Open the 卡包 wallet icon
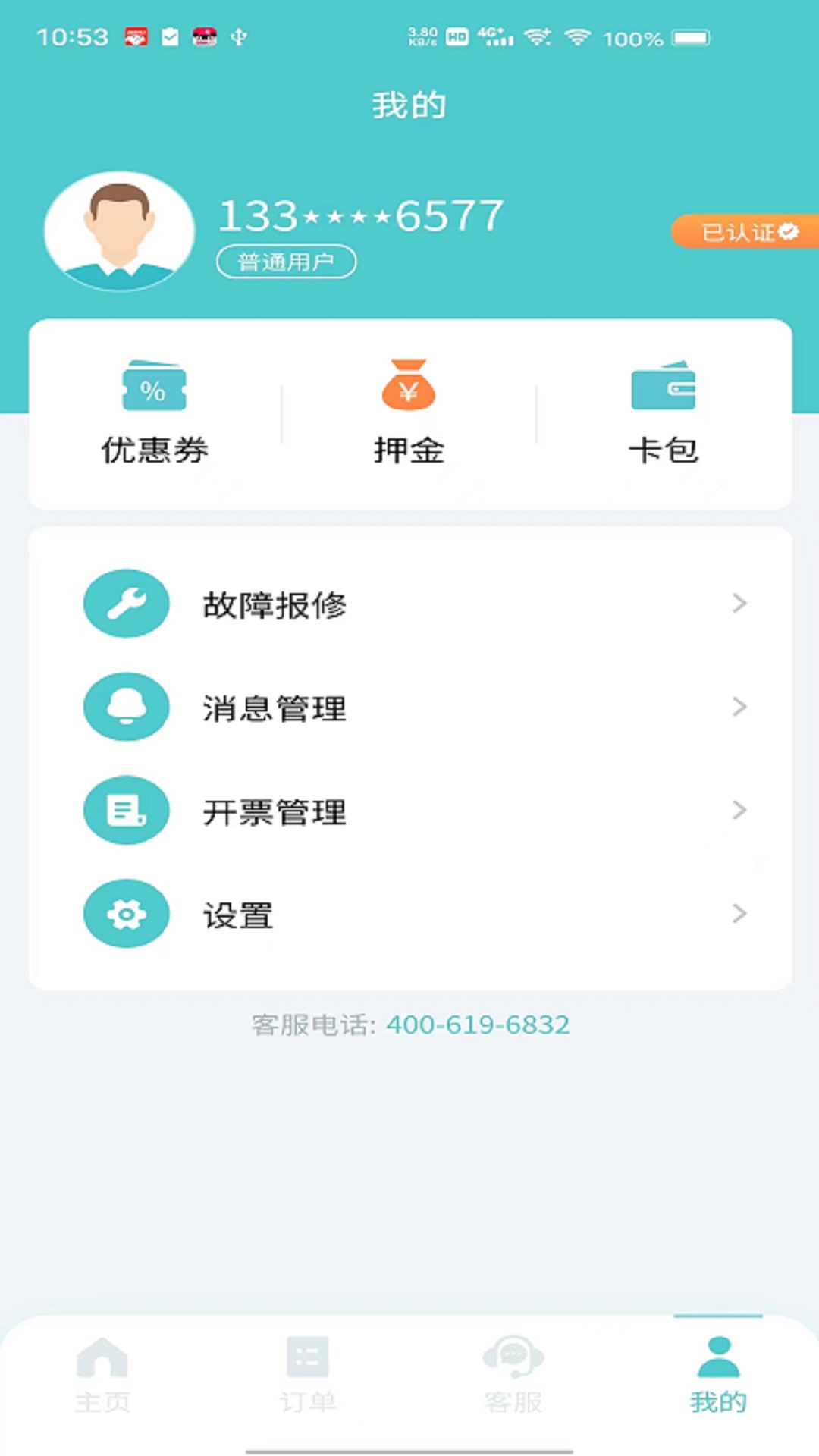Viewport: 819px width, 1456px height. [x=664, y=387]
